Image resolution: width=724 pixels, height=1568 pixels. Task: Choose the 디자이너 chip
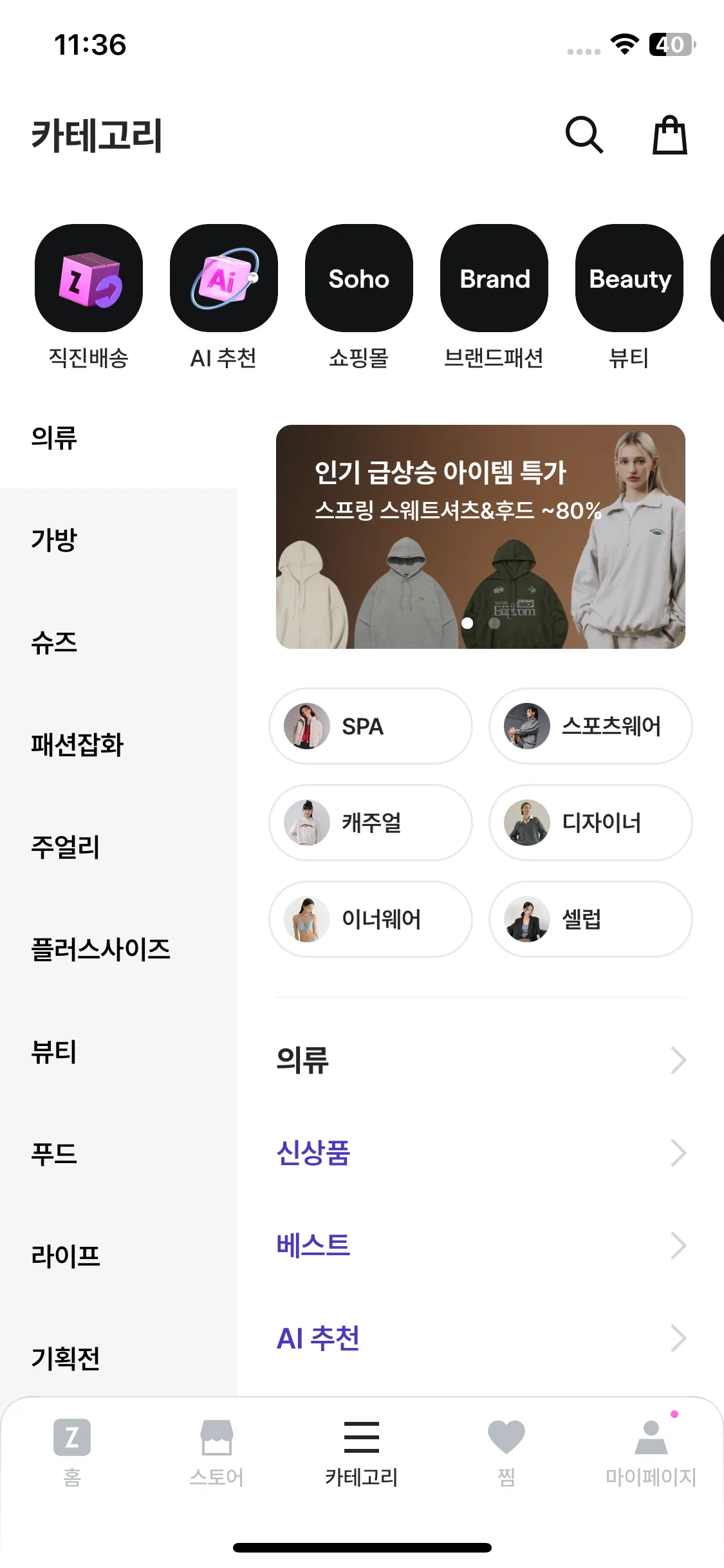(590, 823)
